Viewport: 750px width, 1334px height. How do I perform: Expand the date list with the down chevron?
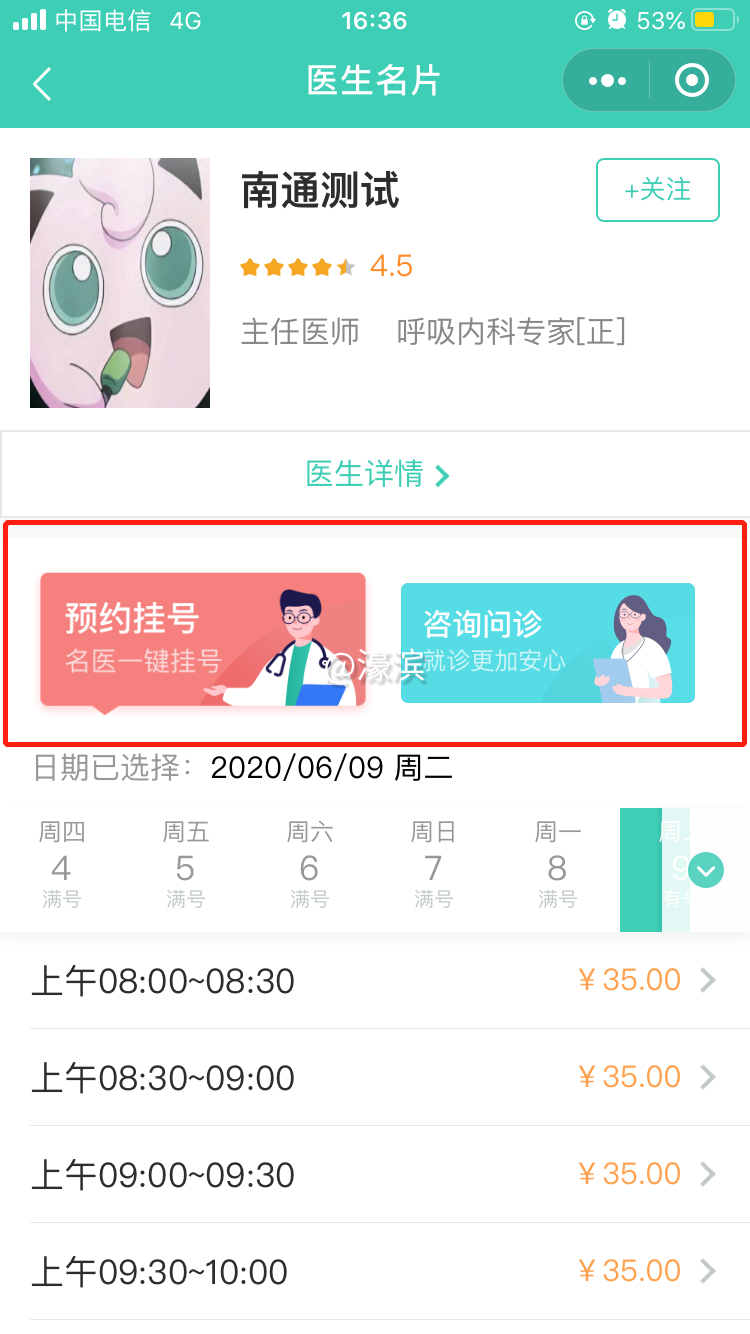click(x=706, y=870)
